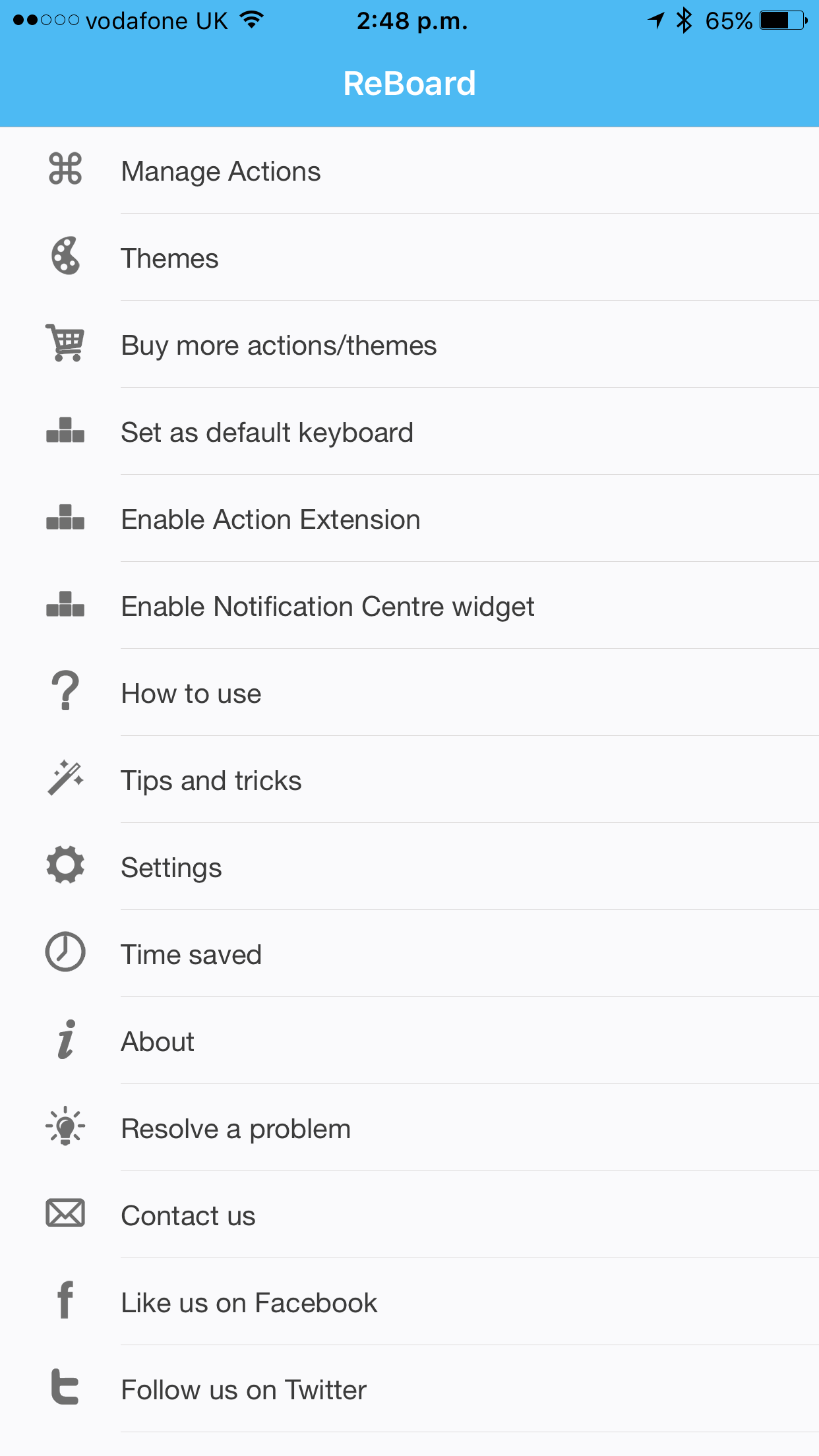This screenshot has height=1456, width=819.
Task: Tap Set as default keyboard
Action: (409, 431)
